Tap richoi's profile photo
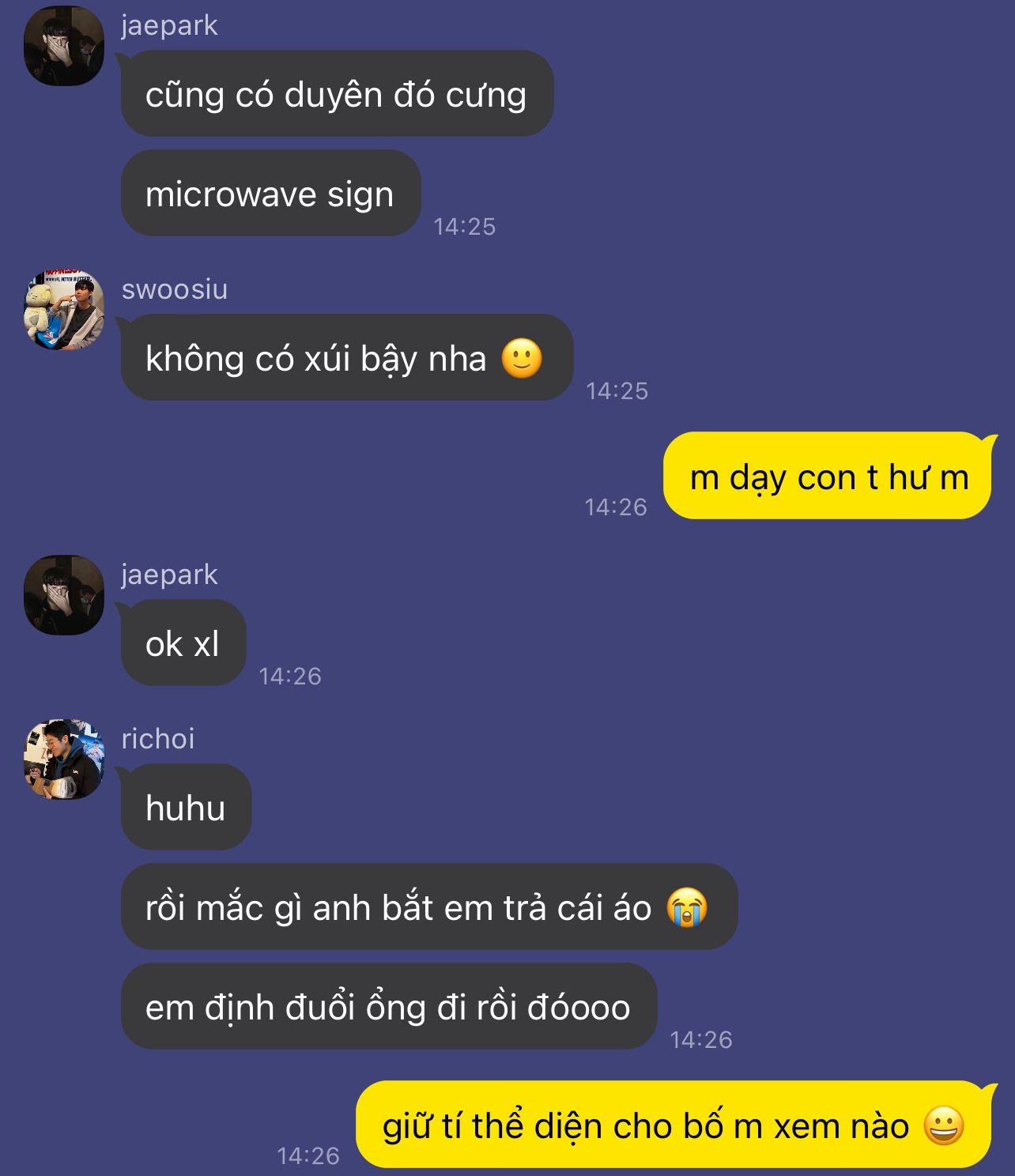Image resolution: width=1015 pixels, height=1176 pixels. tap(64, 759)
